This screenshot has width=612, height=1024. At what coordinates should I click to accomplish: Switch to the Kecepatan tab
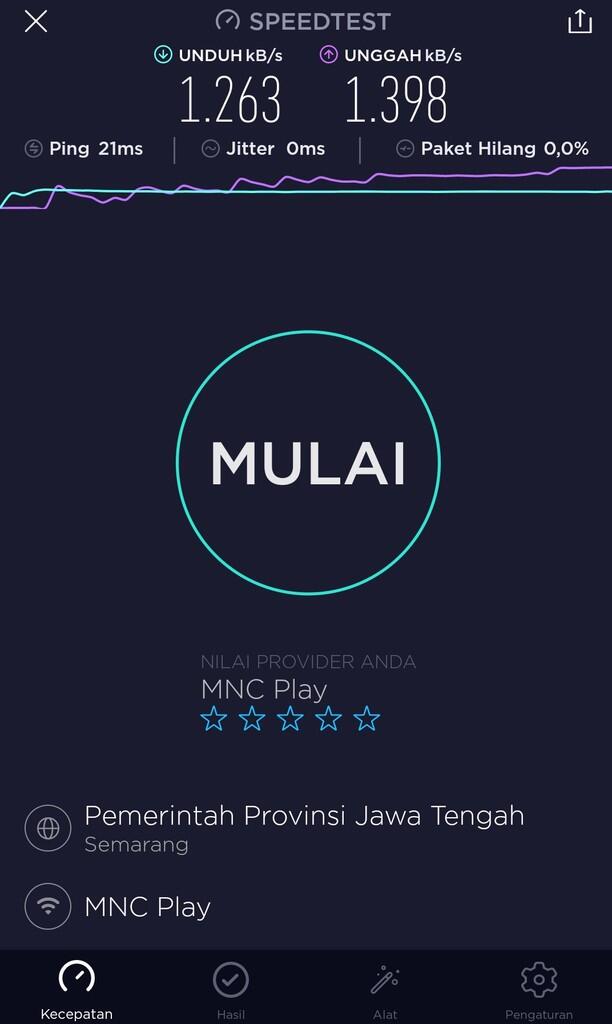[x=77, y=989]
